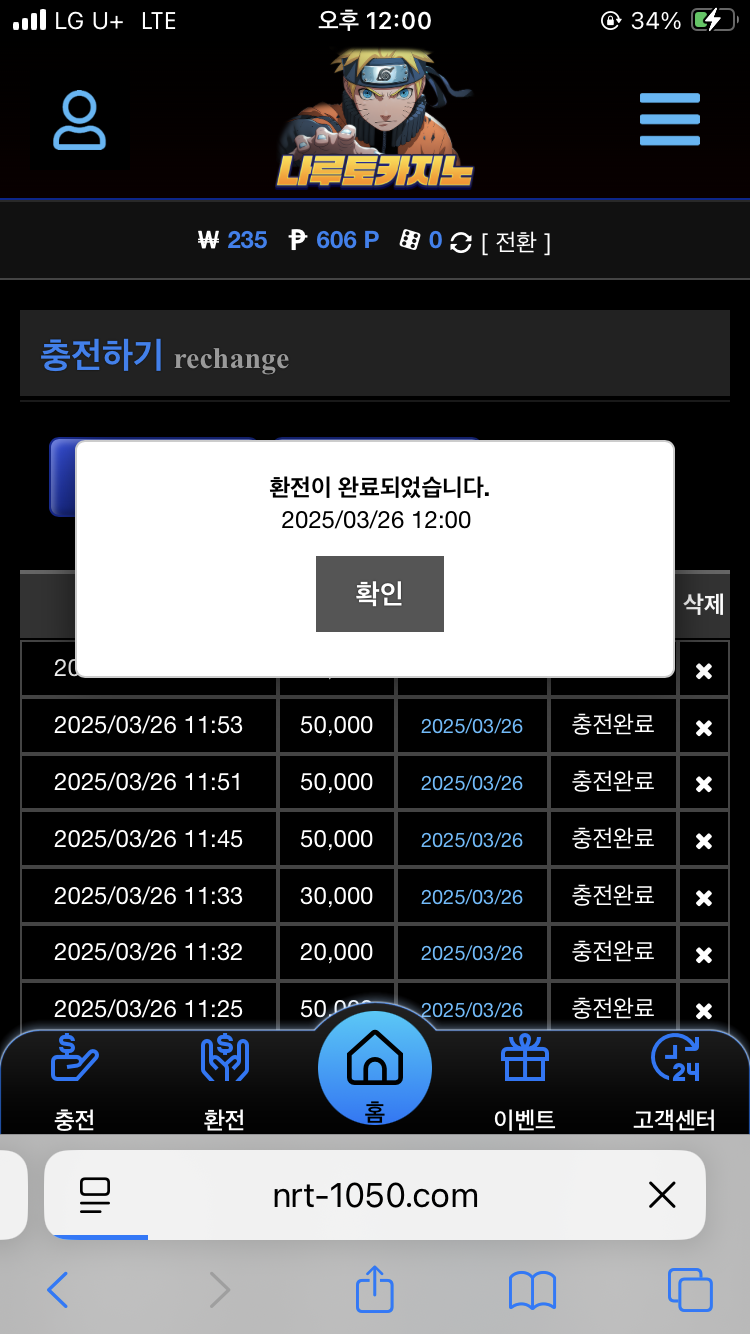Open events via the 이벤트 gift icon
This screenshot has height=1334, width=750.
[526, 1067]
